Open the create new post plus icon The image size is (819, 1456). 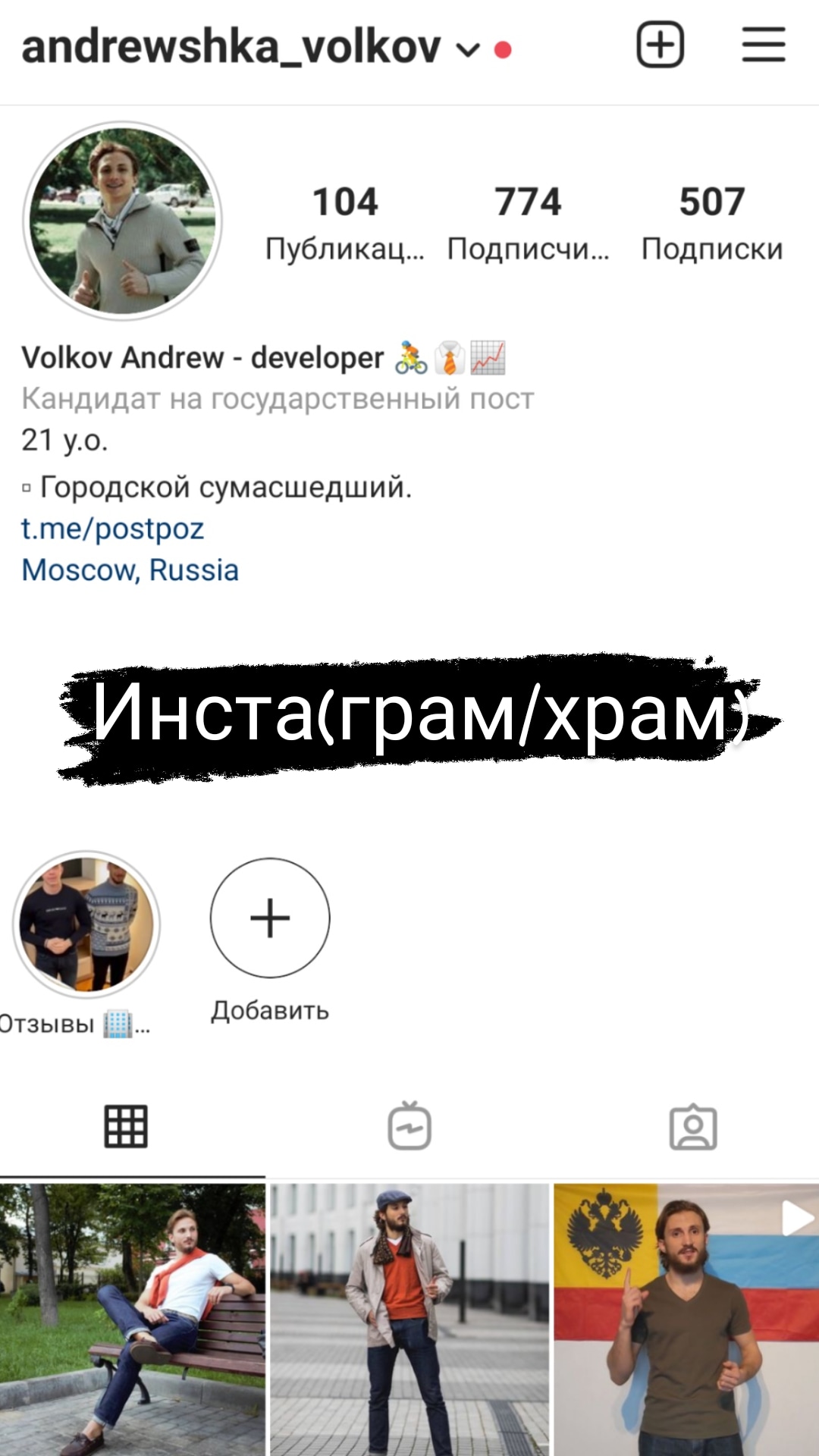(x=660, y=45)
